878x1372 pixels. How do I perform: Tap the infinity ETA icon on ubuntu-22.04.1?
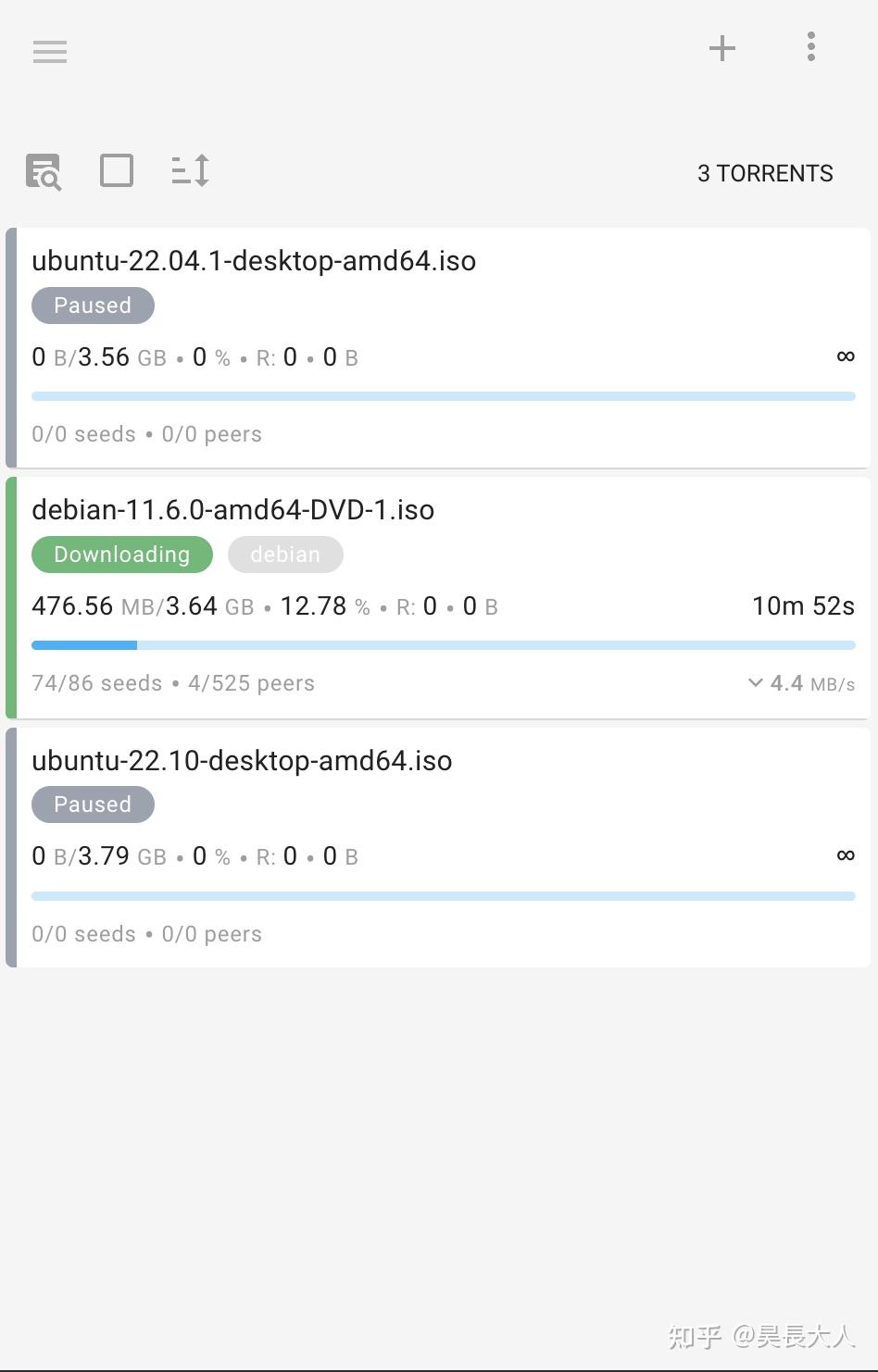pos(845,357)
